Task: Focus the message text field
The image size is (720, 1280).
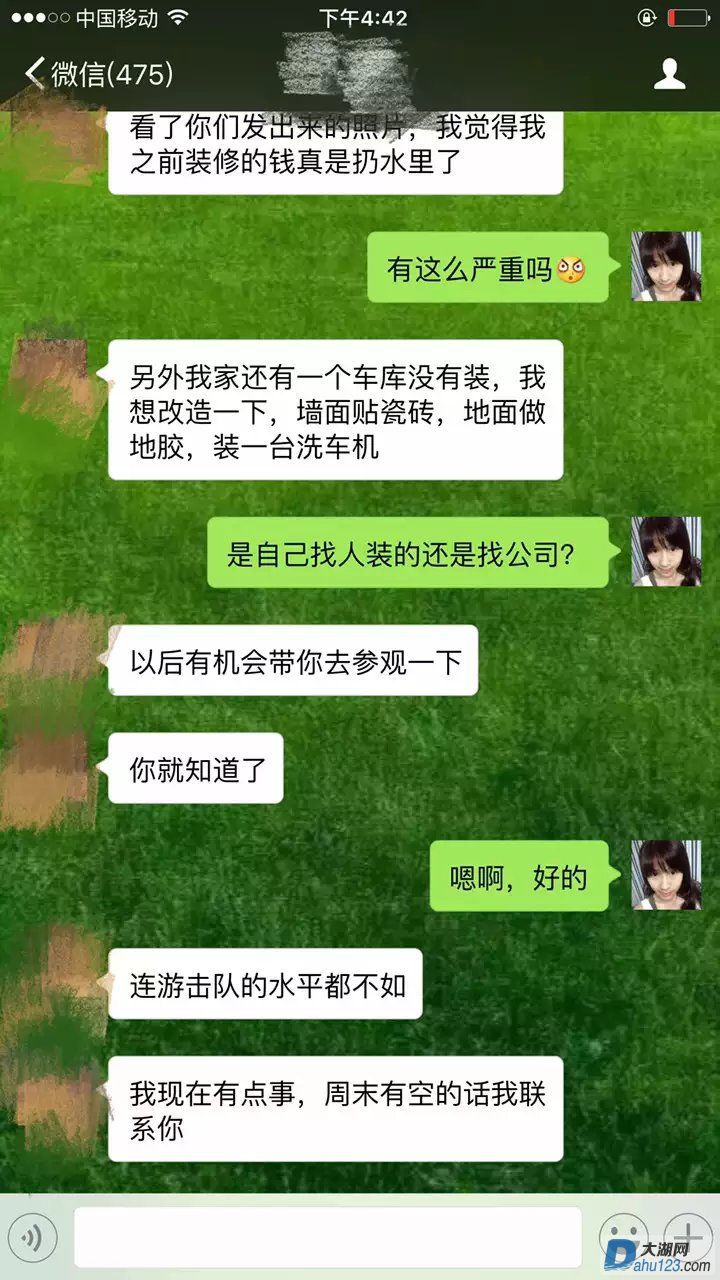Action: coord(327,1238)
